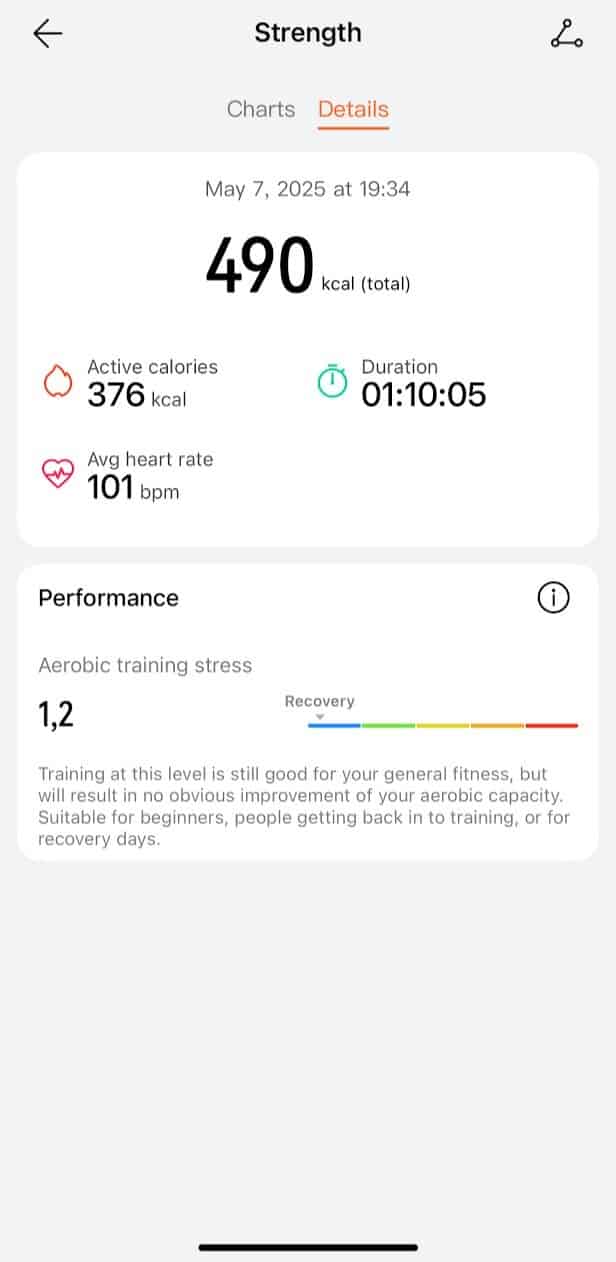Select the Details tab
The height and width of the screenshot is (1262, 616).
(x=353, y=109)
